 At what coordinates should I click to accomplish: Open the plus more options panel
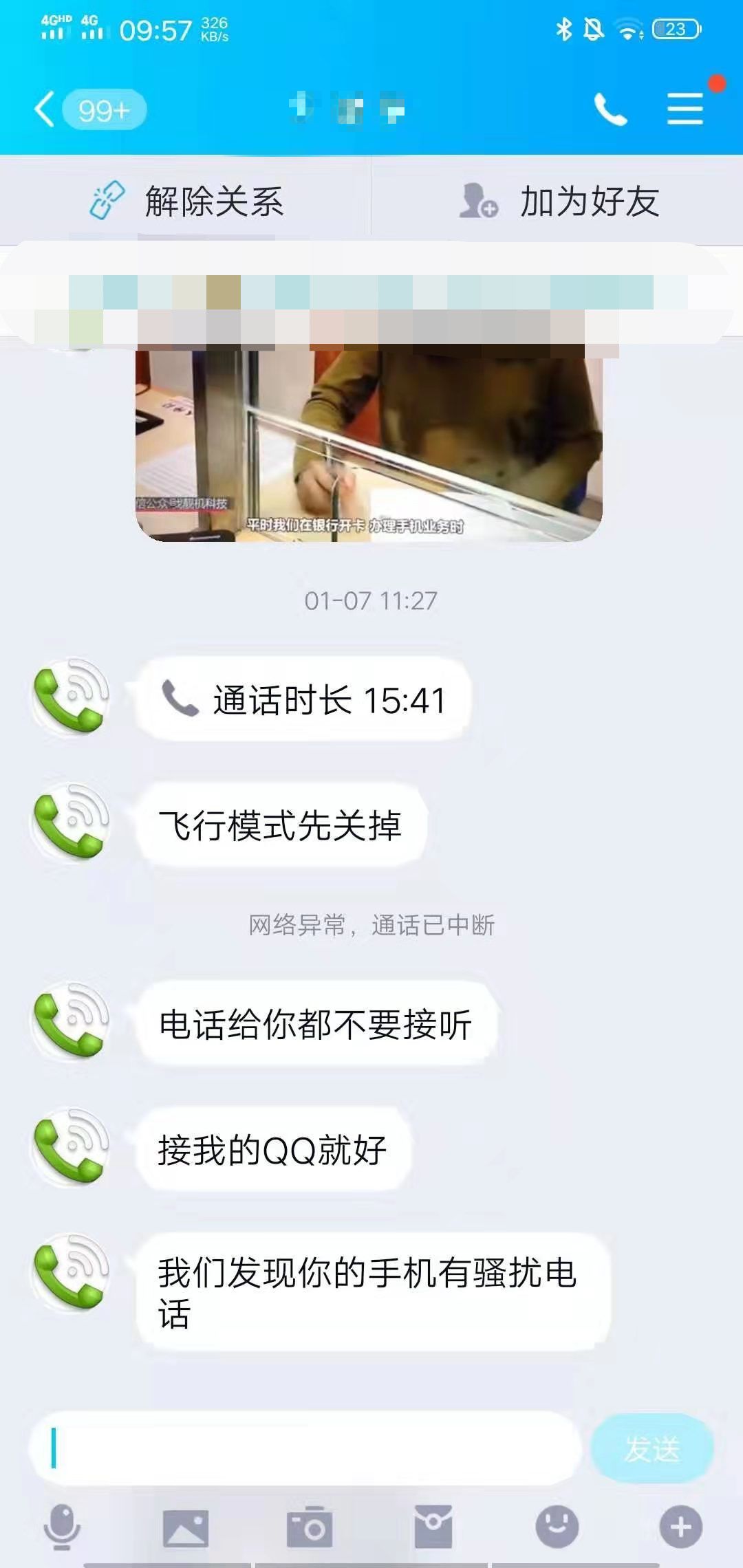pyautogui.click(x=681, y=1527)
